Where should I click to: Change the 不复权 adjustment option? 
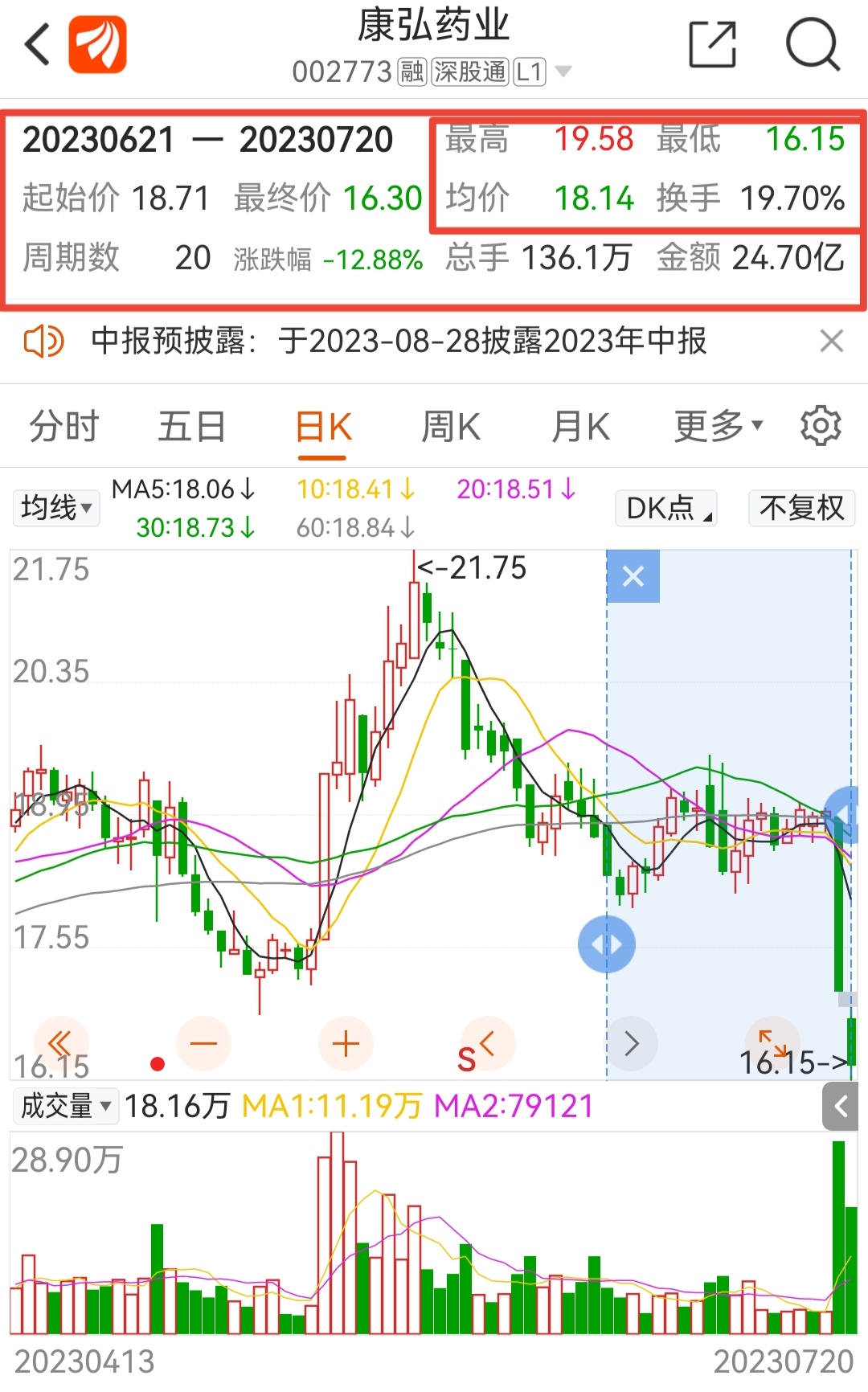[801, 508]
